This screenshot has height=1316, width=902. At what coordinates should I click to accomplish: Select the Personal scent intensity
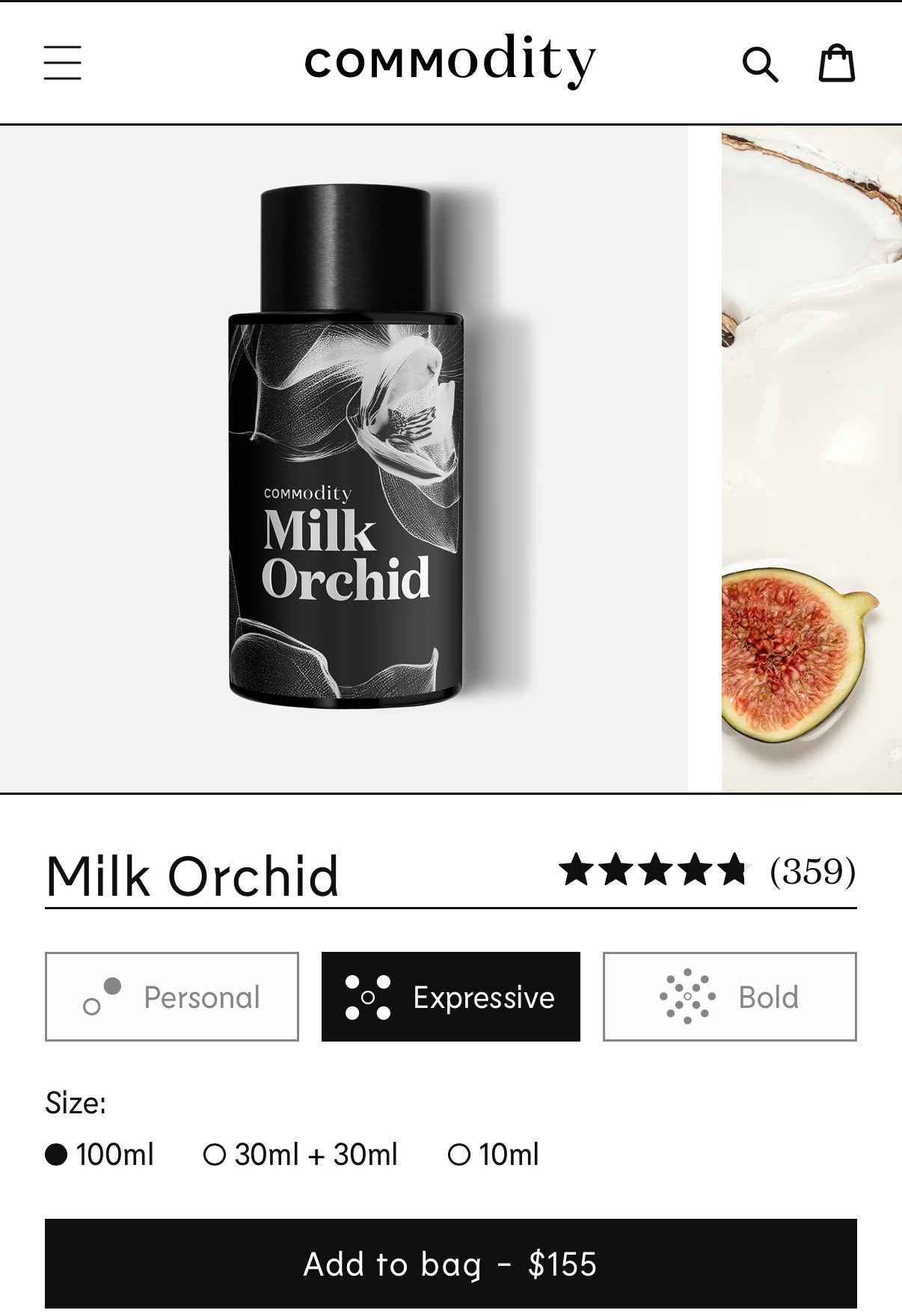pyautogui.click(x=172, y=997)
